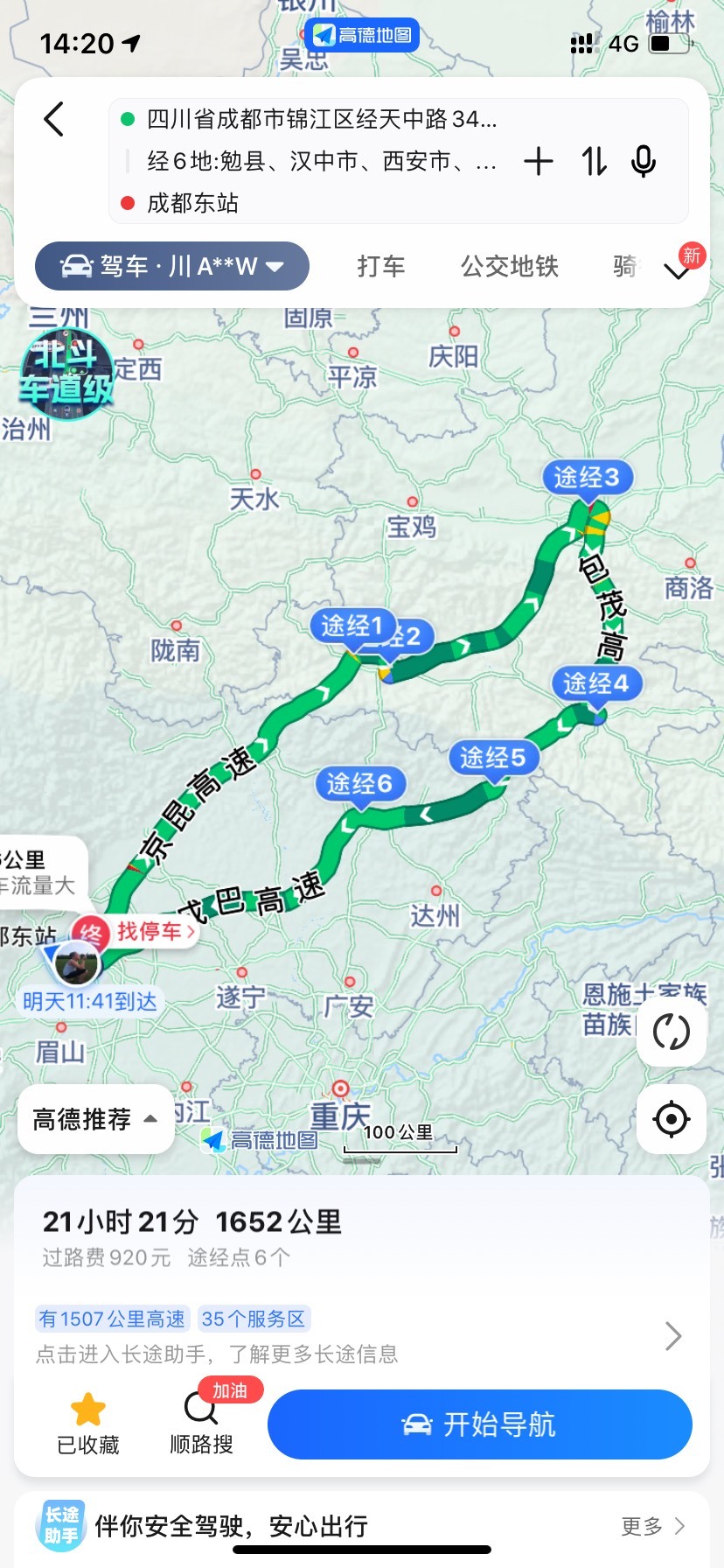Add a waypoint with the plus icon
The height and width of the screenshot is (1568, 724).
pos(539,161)
